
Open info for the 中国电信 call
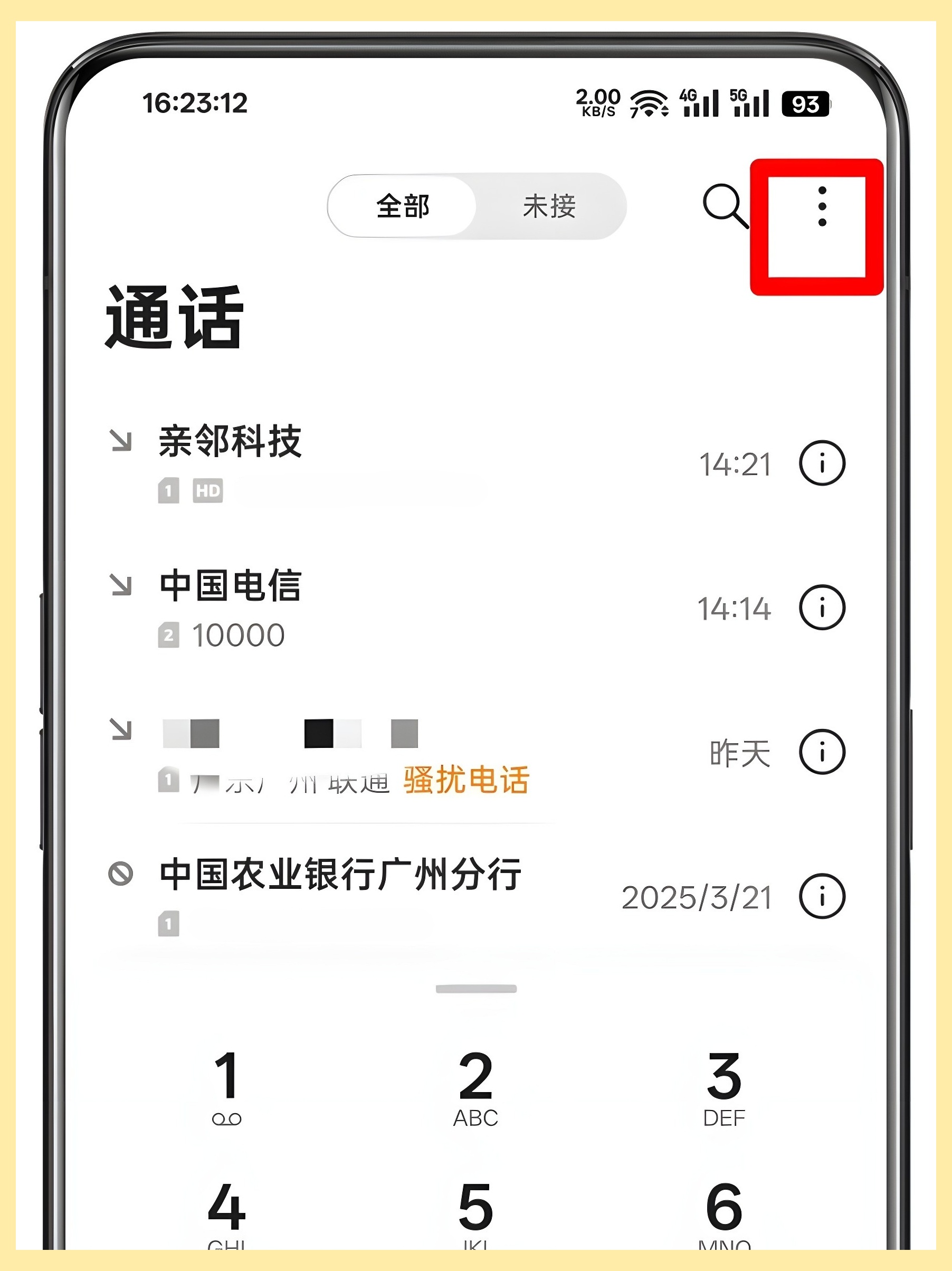[x=822, y=608]
